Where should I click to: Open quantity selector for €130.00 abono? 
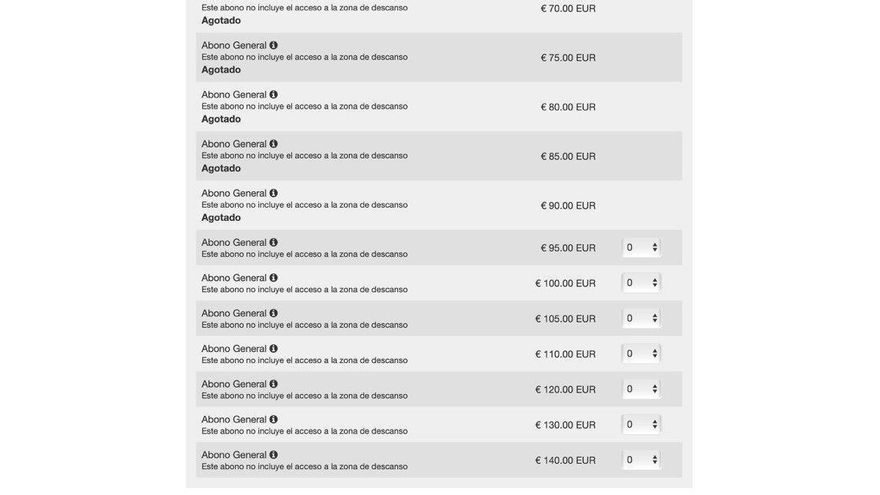(641, 425)
